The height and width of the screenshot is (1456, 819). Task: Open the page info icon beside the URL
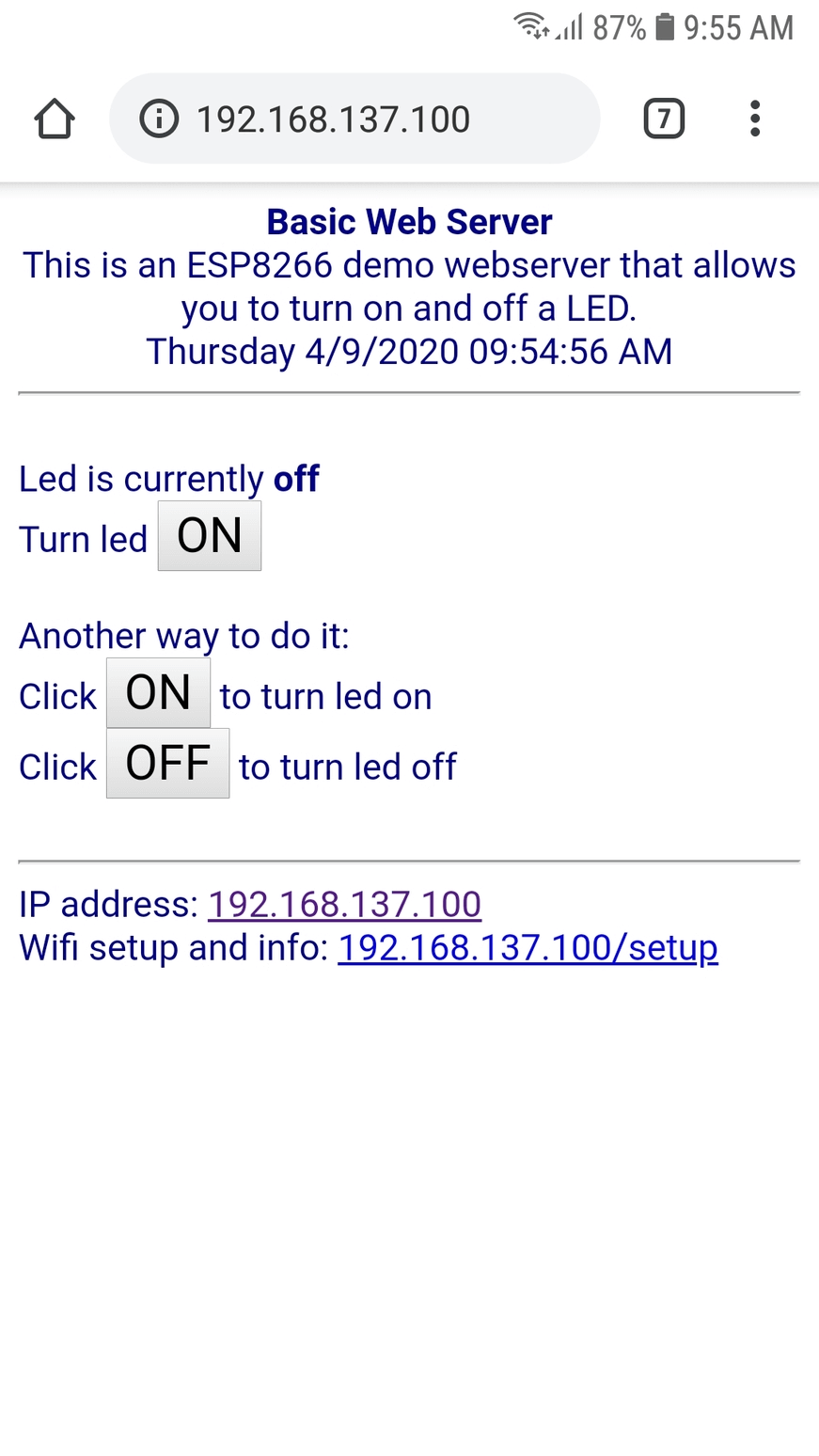pyautogui.click(x=161, y=119)
